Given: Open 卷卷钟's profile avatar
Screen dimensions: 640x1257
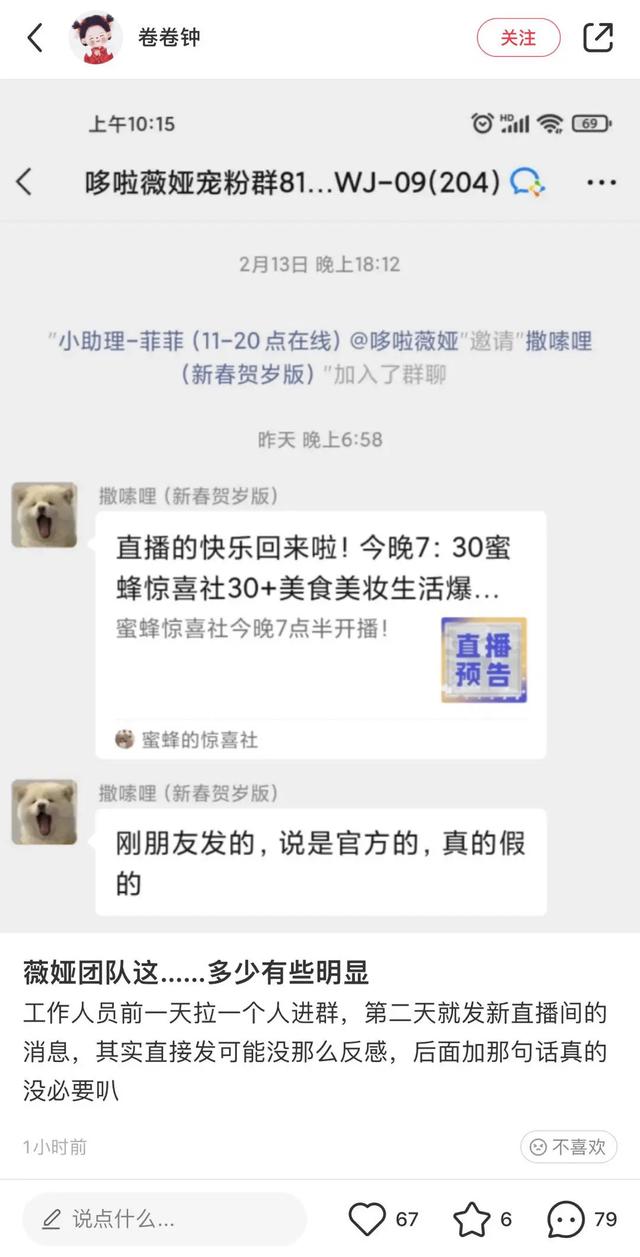Looking at the screenshot, I should point(96,39).
